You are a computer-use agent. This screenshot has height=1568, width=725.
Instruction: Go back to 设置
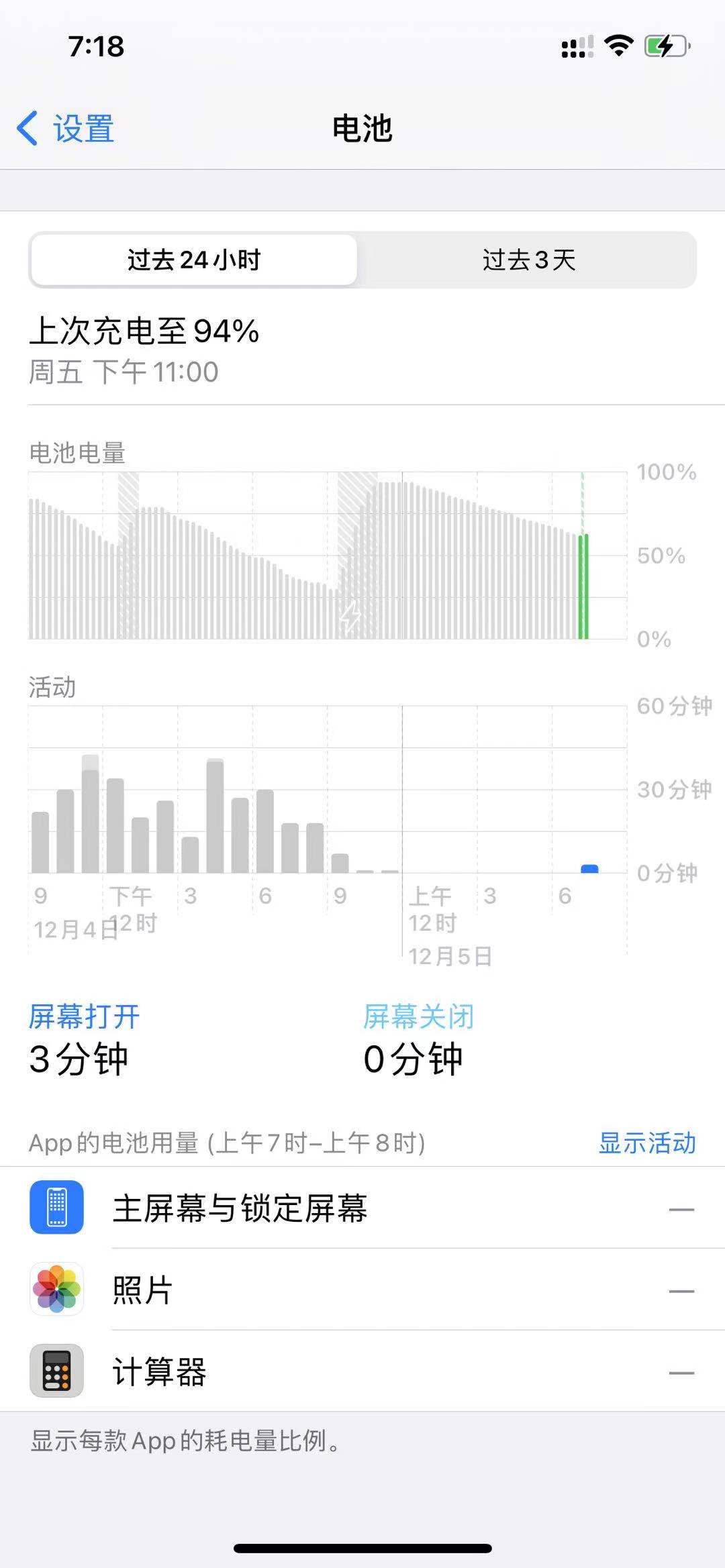(66, 128)
